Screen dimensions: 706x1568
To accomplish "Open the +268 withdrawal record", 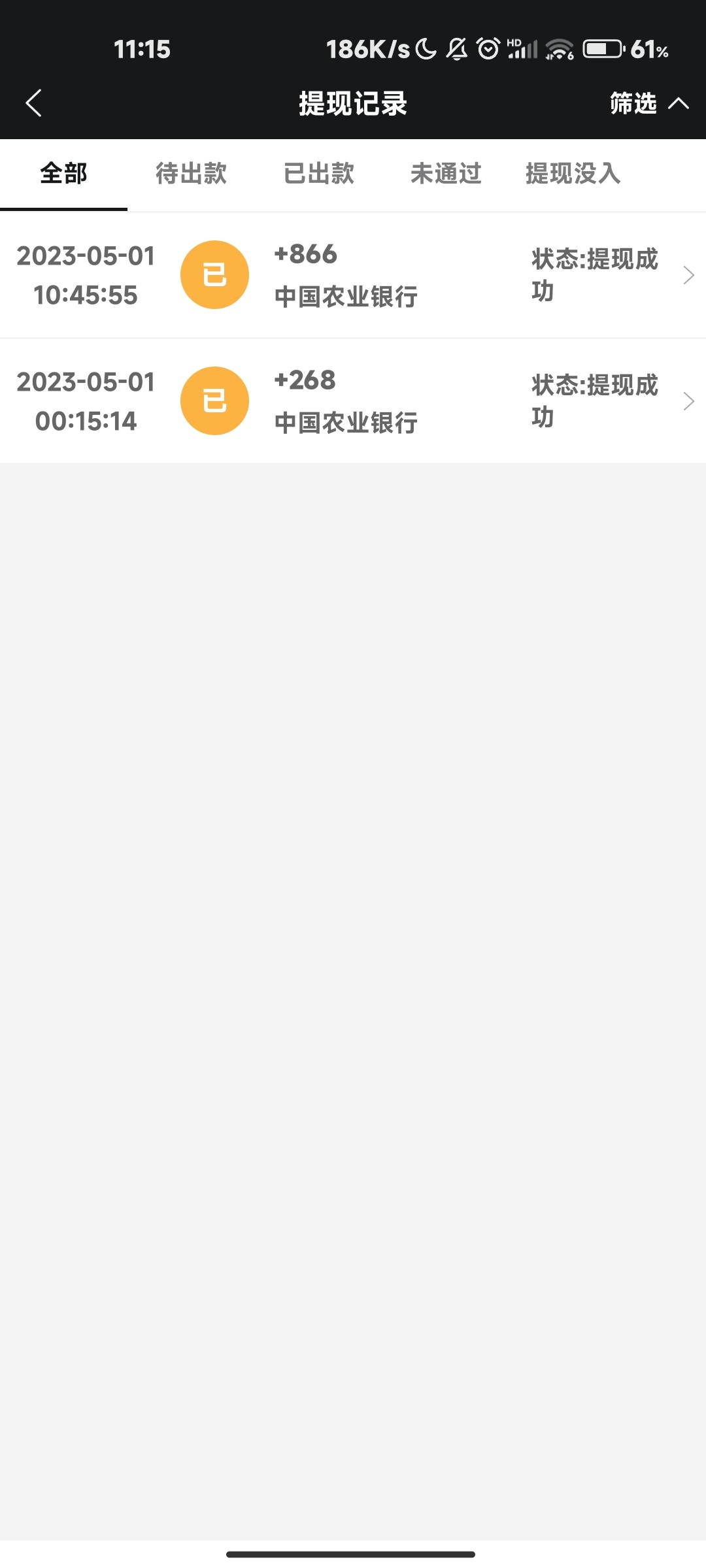I will (353, 401).
